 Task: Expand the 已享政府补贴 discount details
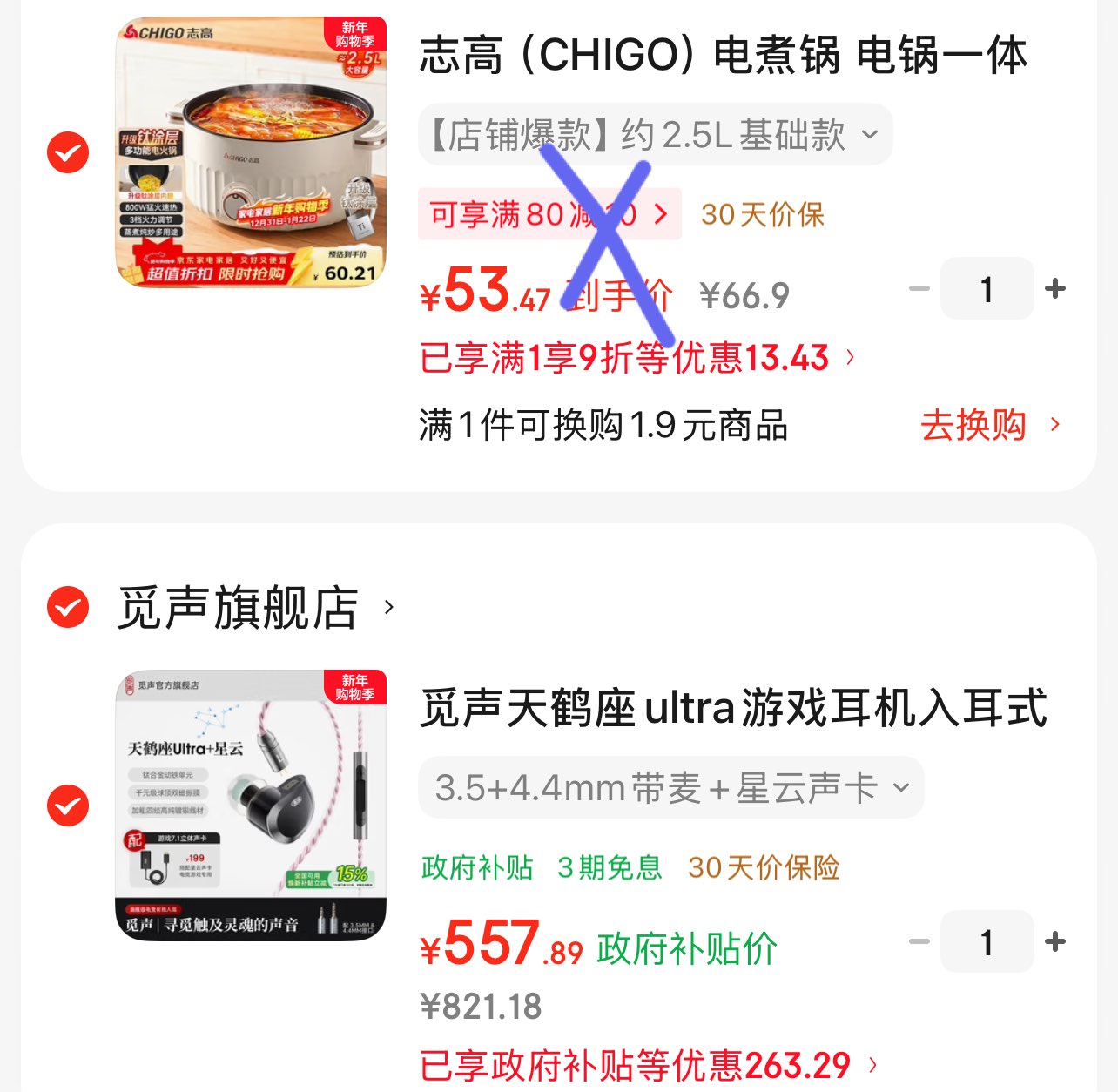point(649,1065)
